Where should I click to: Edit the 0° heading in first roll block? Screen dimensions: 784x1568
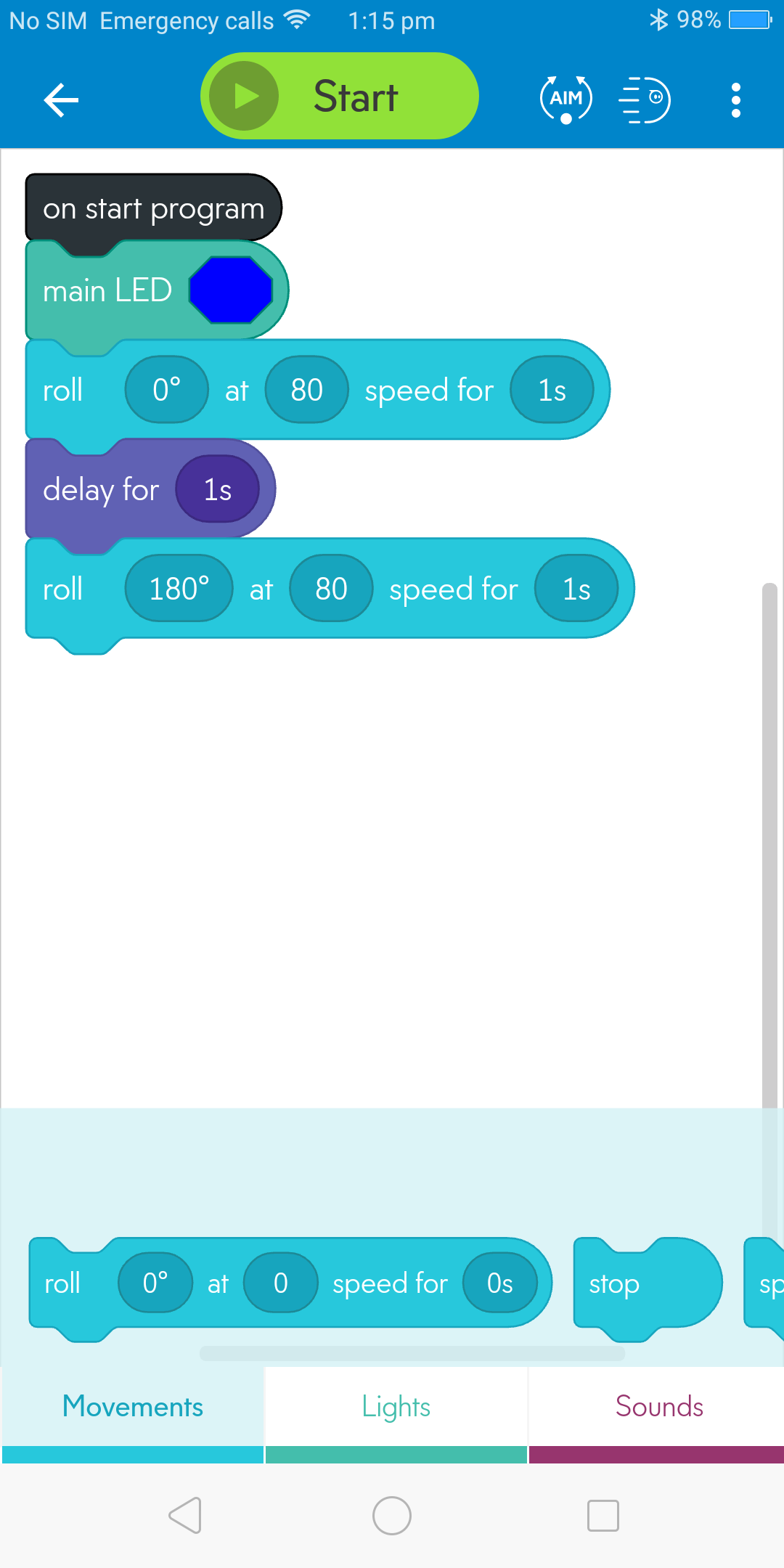point(167,390)
